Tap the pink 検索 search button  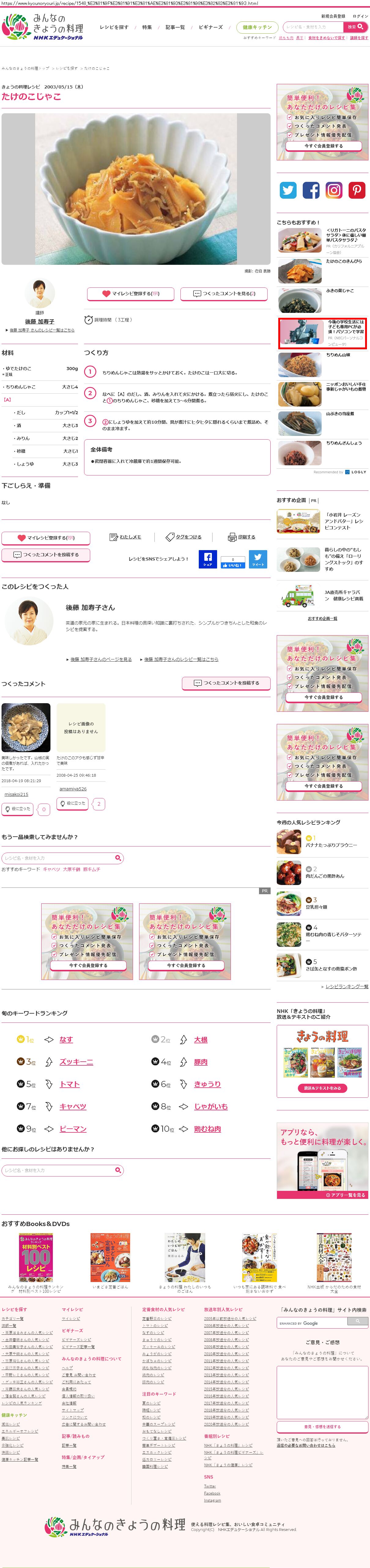tap(355, 27)
